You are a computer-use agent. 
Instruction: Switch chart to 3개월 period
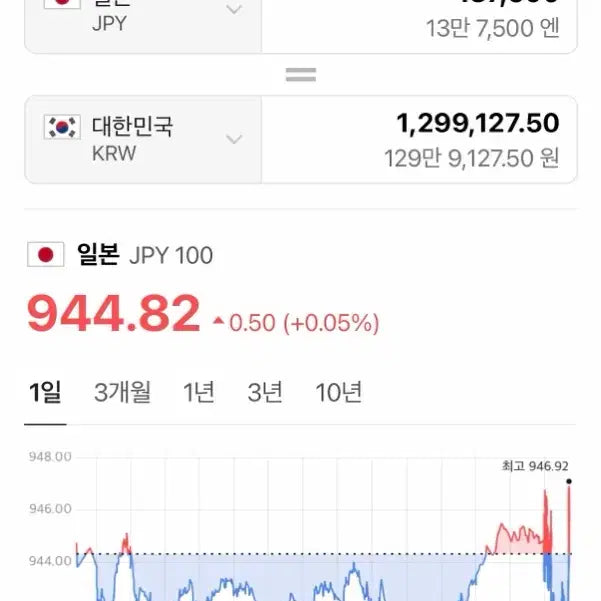tap(122, 393)
